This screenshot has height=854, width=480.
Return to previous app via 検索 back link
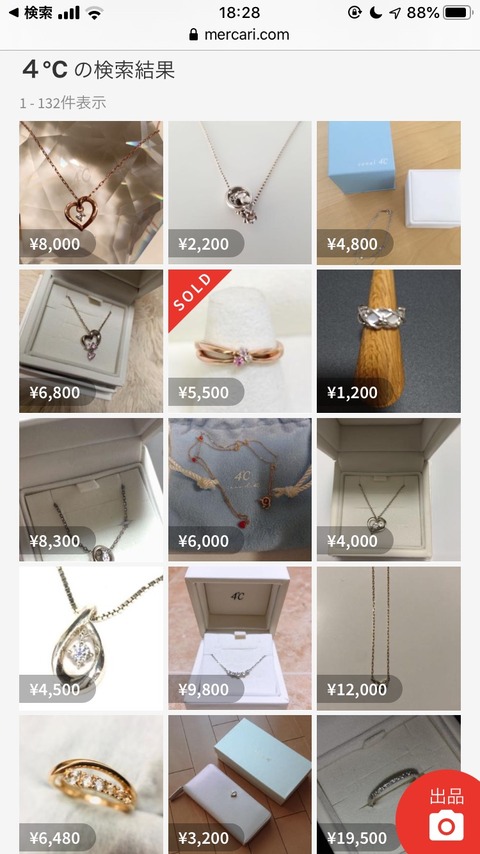pyautogui.click(x=31, y=13)
